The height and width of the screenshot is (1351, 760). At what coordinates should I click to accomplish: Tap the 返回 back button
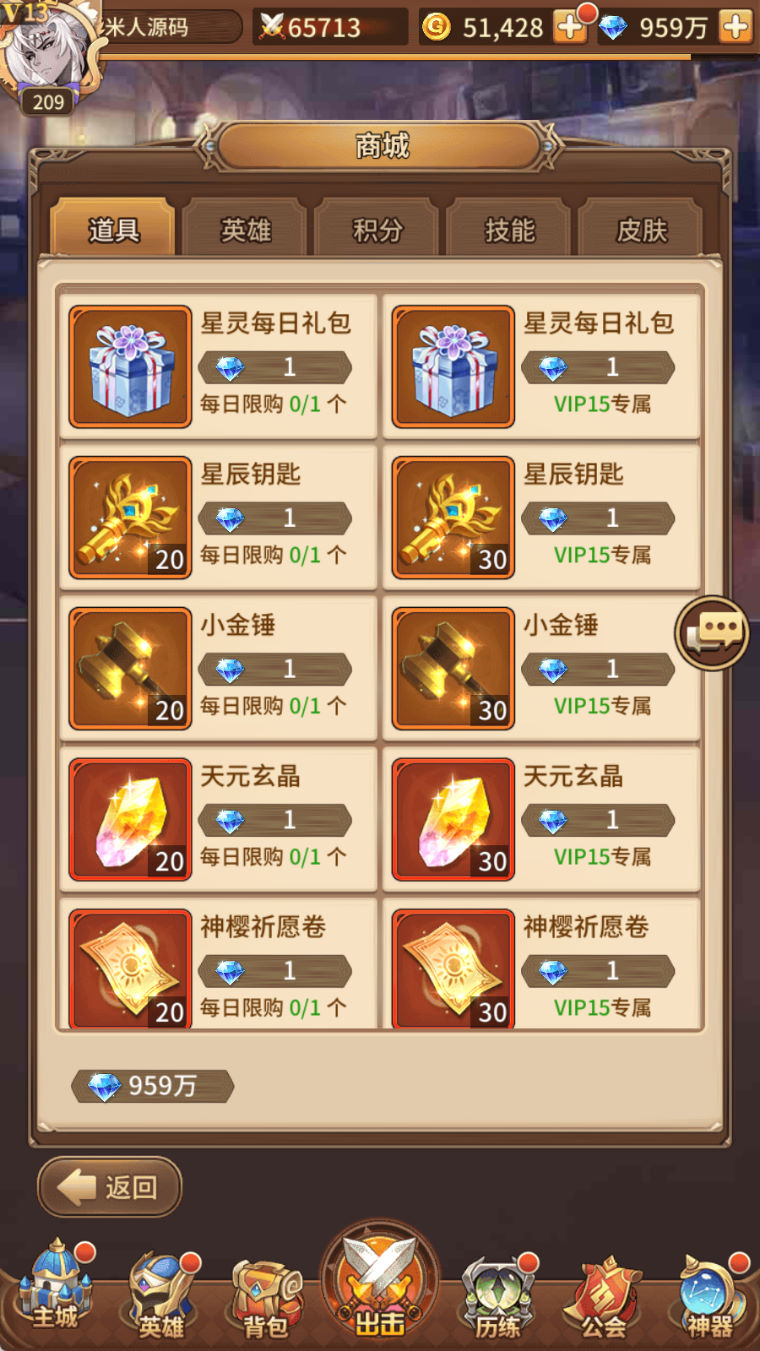pos(110,1187)
